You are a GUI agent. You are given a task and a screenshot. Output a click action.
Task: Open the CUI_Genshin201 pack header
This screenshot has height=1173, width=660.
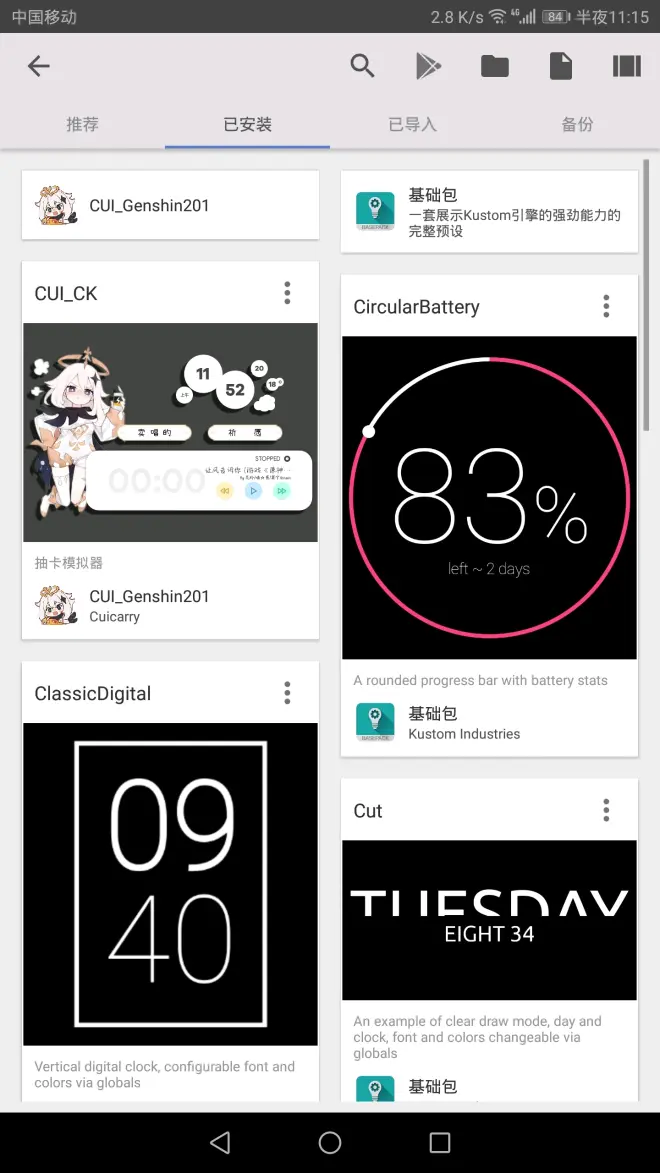170,205
